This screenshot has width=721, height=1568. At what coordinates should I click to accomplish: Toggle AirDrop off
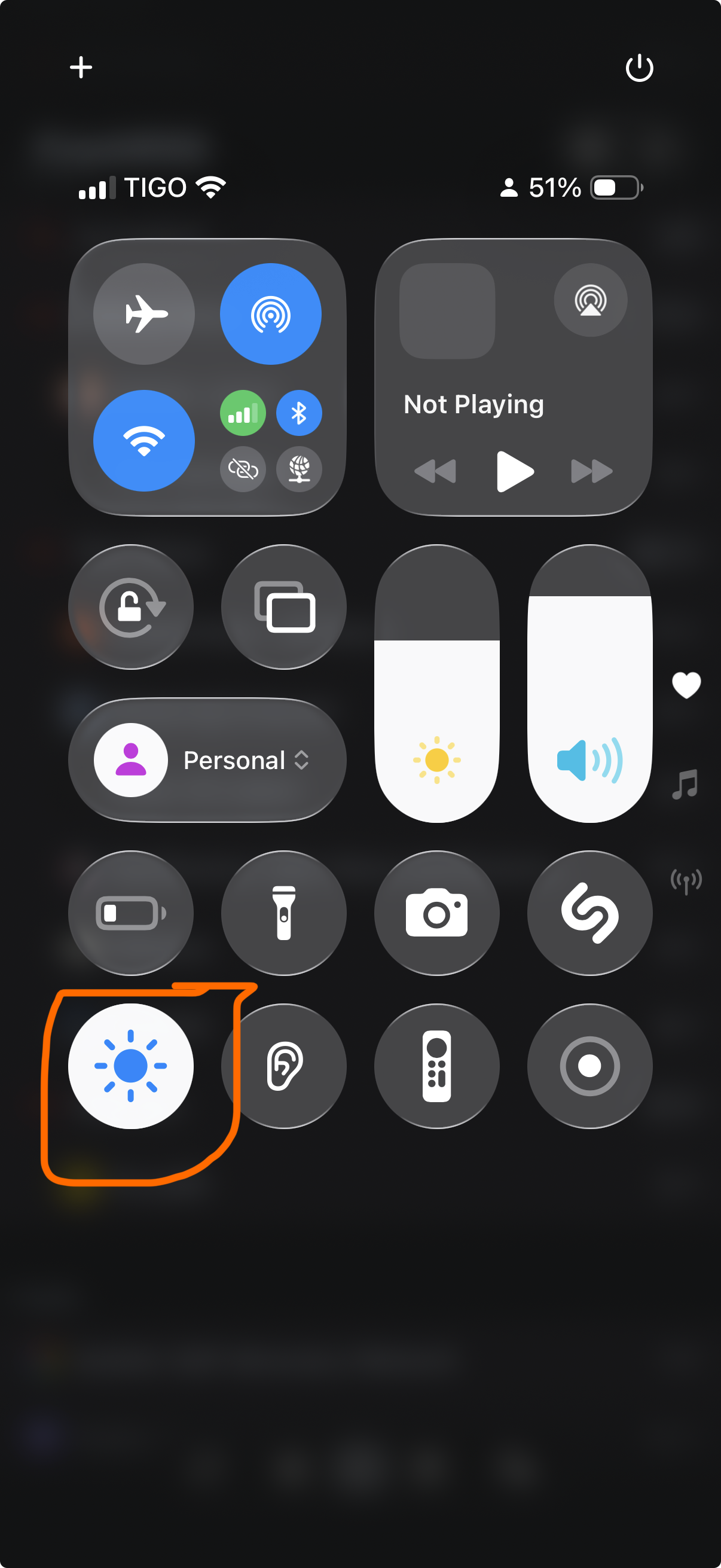[270, 314]
